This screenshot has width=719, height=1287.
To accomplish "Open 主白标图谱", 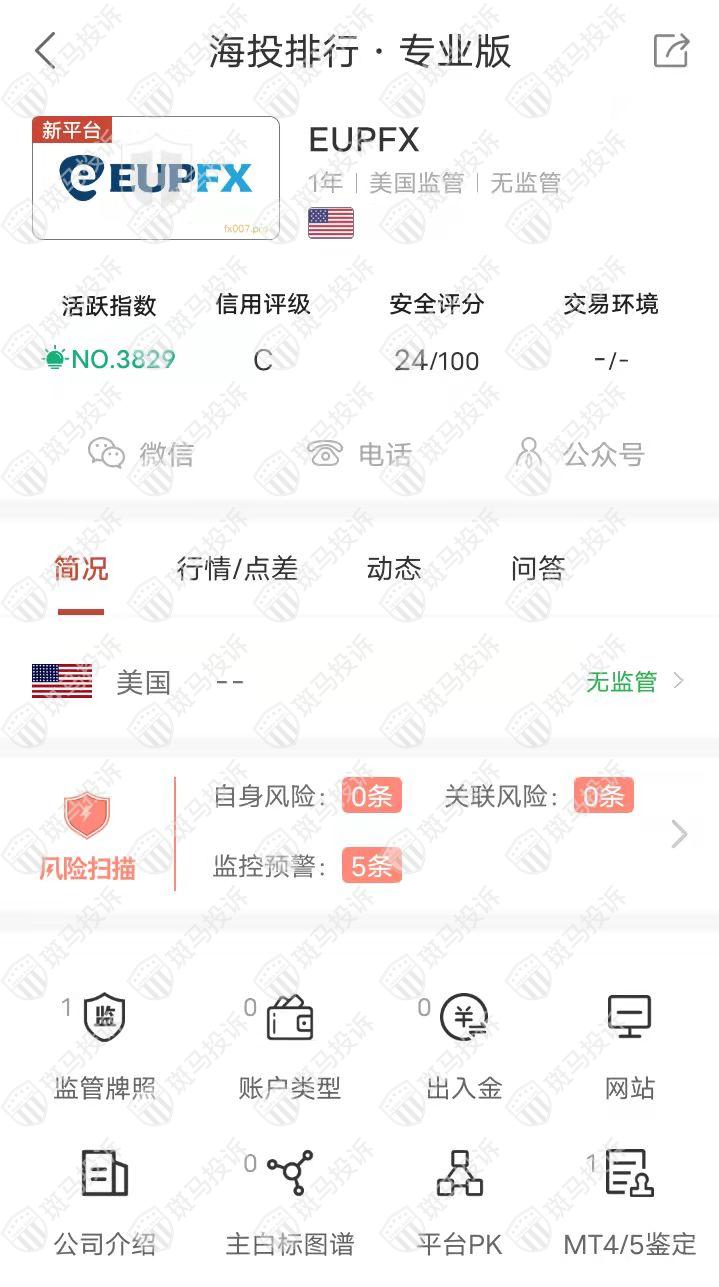I will click(x=290, y=1200).
